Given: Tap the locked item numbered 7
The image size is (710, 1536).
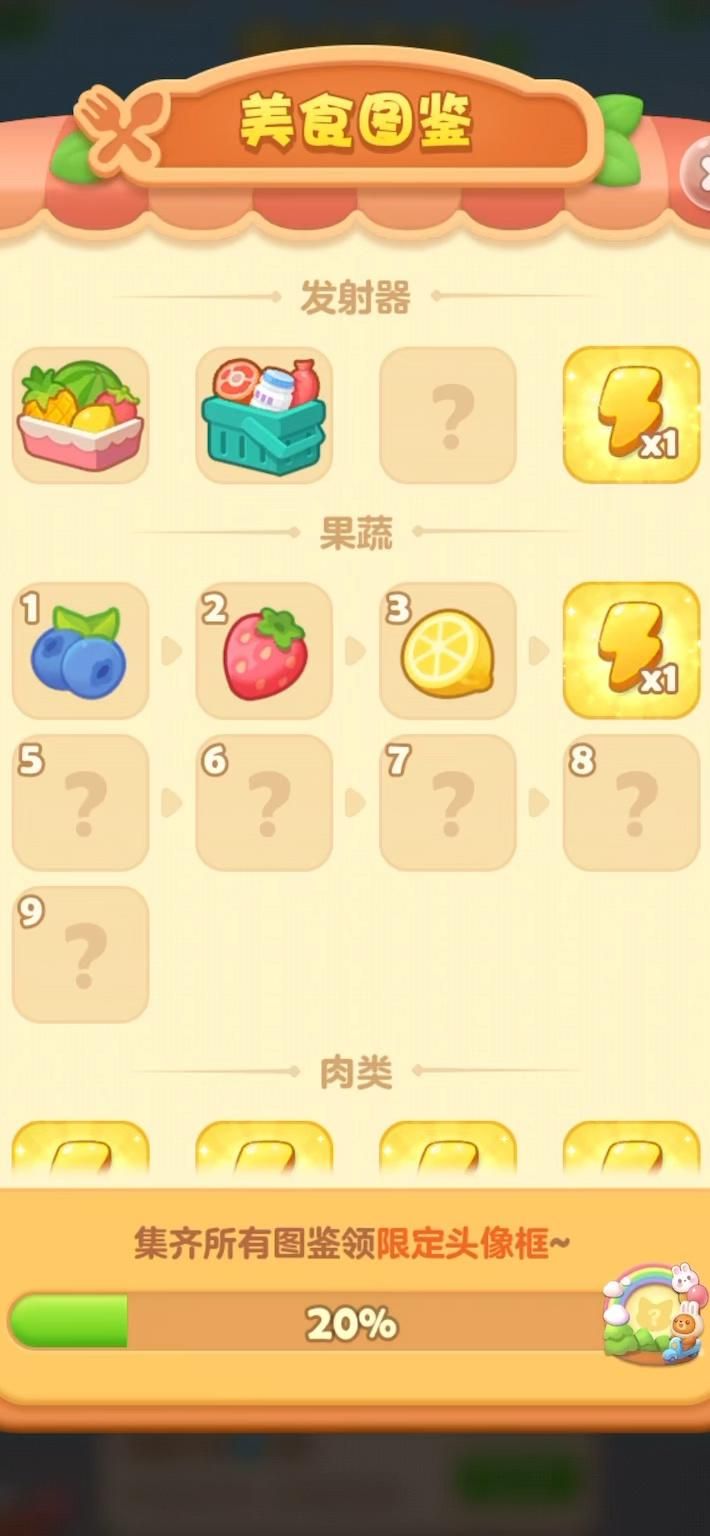Looking at the screenshot, I should pyautogui.click(x=448, y=803).
